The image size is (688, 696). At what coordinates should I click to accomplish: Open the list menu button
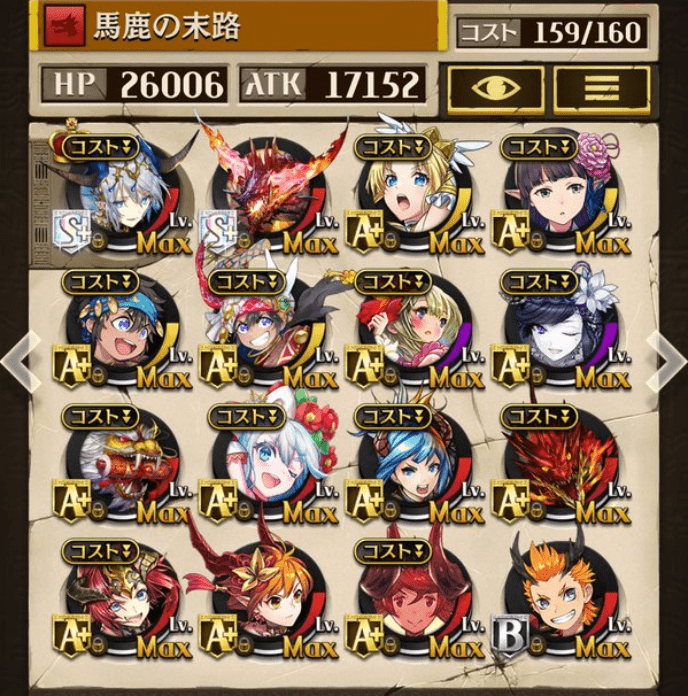[603, 88]
